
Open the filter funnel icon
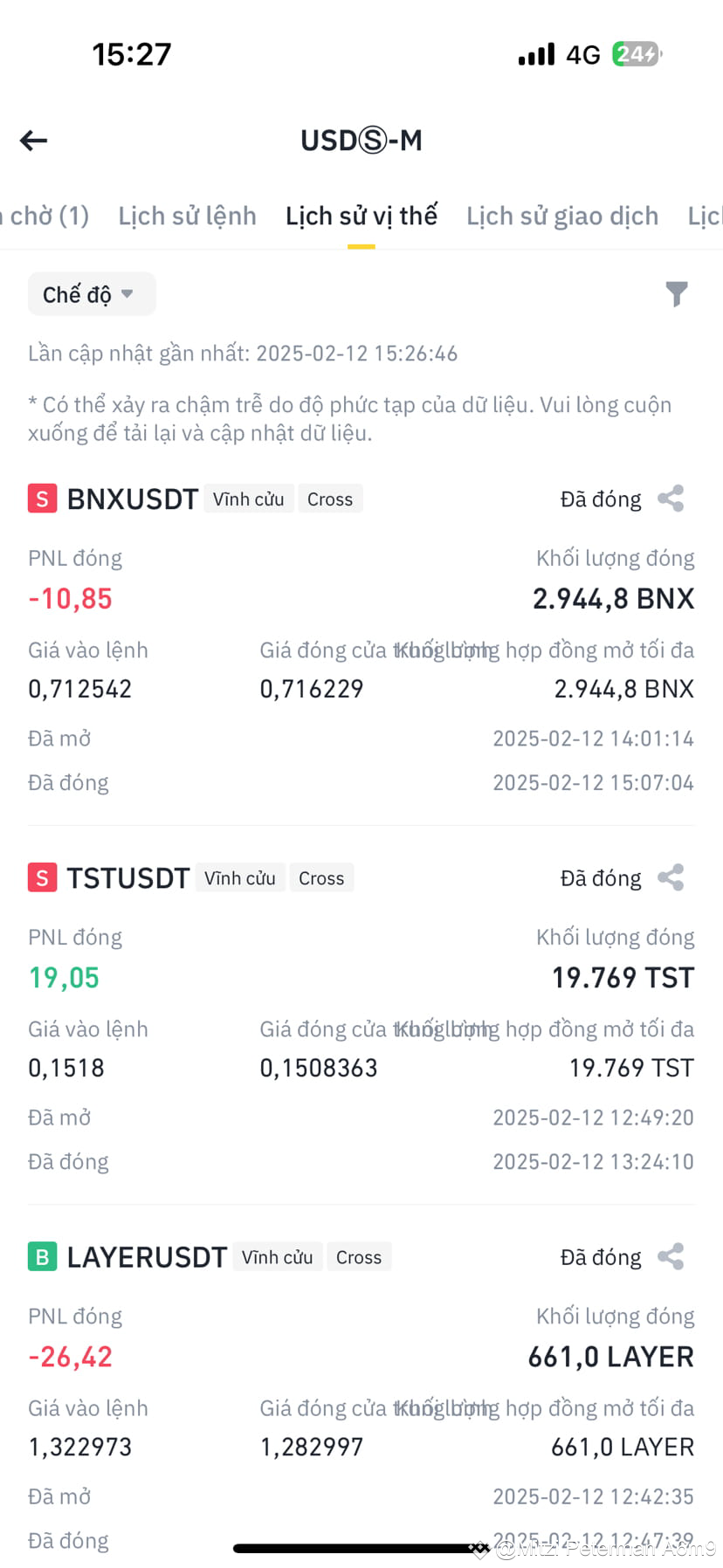point(677,294)
